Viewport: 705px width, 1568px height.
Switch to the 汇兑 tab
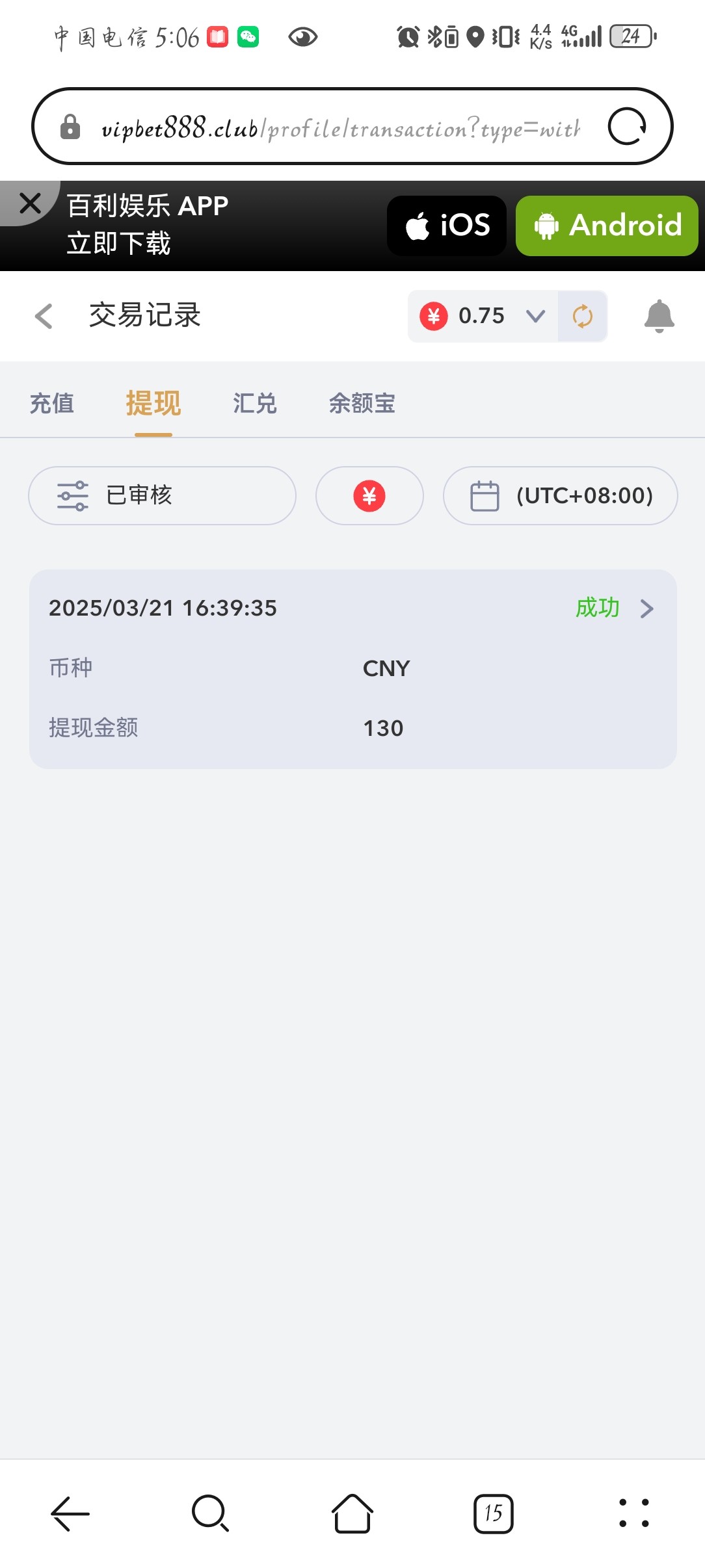pos(255,403)
